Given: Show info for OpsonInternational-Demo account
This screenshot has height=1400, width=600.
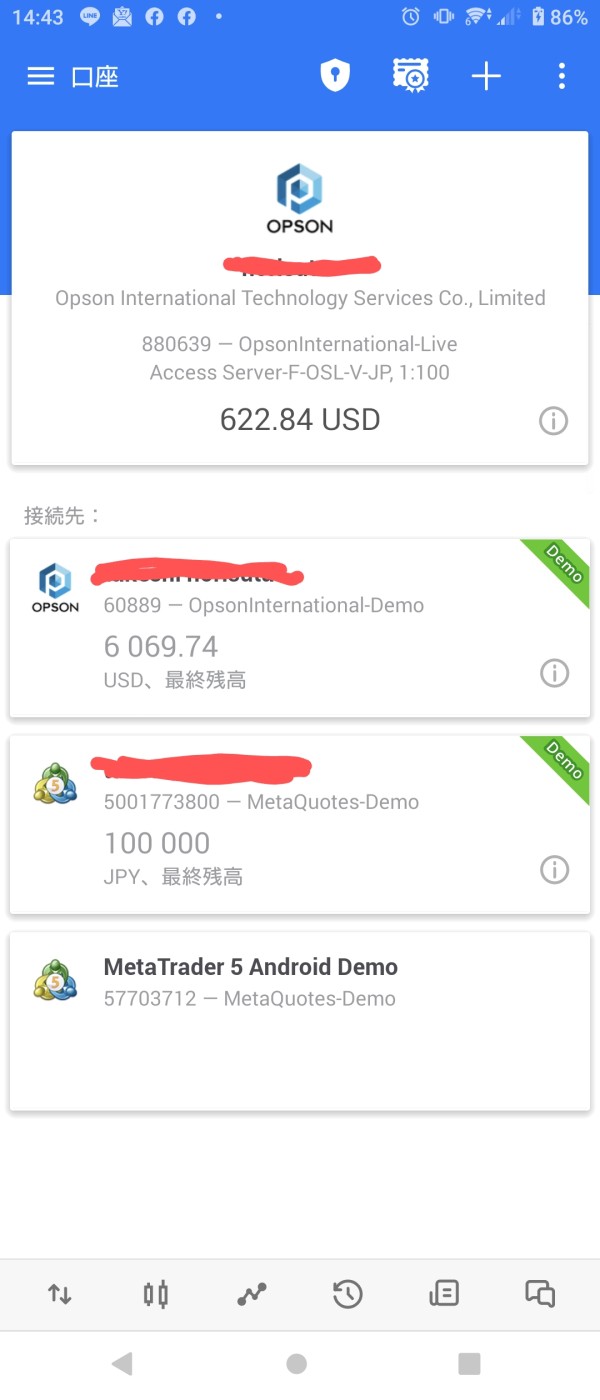Looking at the screenshot, I should pyautogui.click(x=554, y=673).
